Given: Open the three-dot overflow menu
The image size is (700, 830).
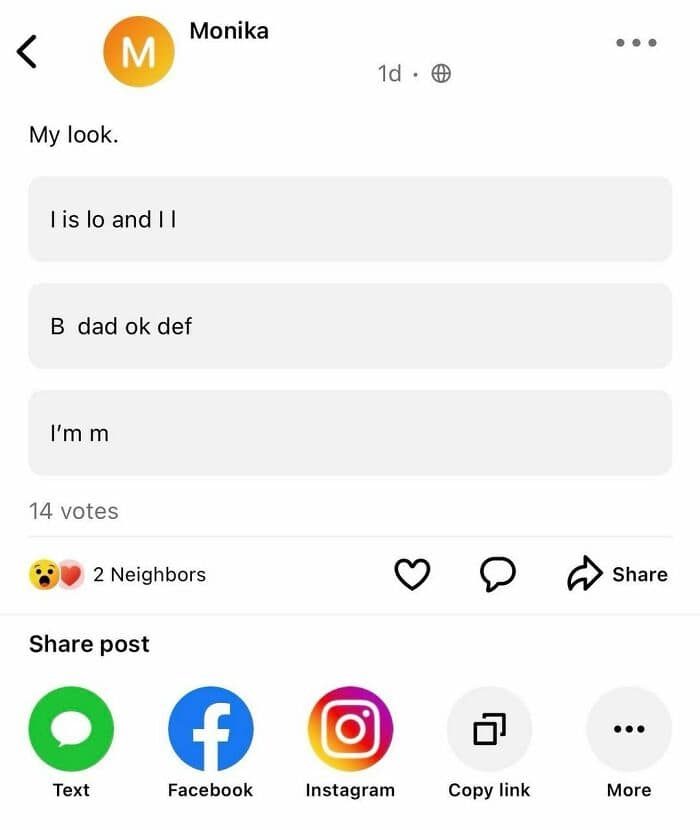Looking at the screenshot, I should pos(636,43).
